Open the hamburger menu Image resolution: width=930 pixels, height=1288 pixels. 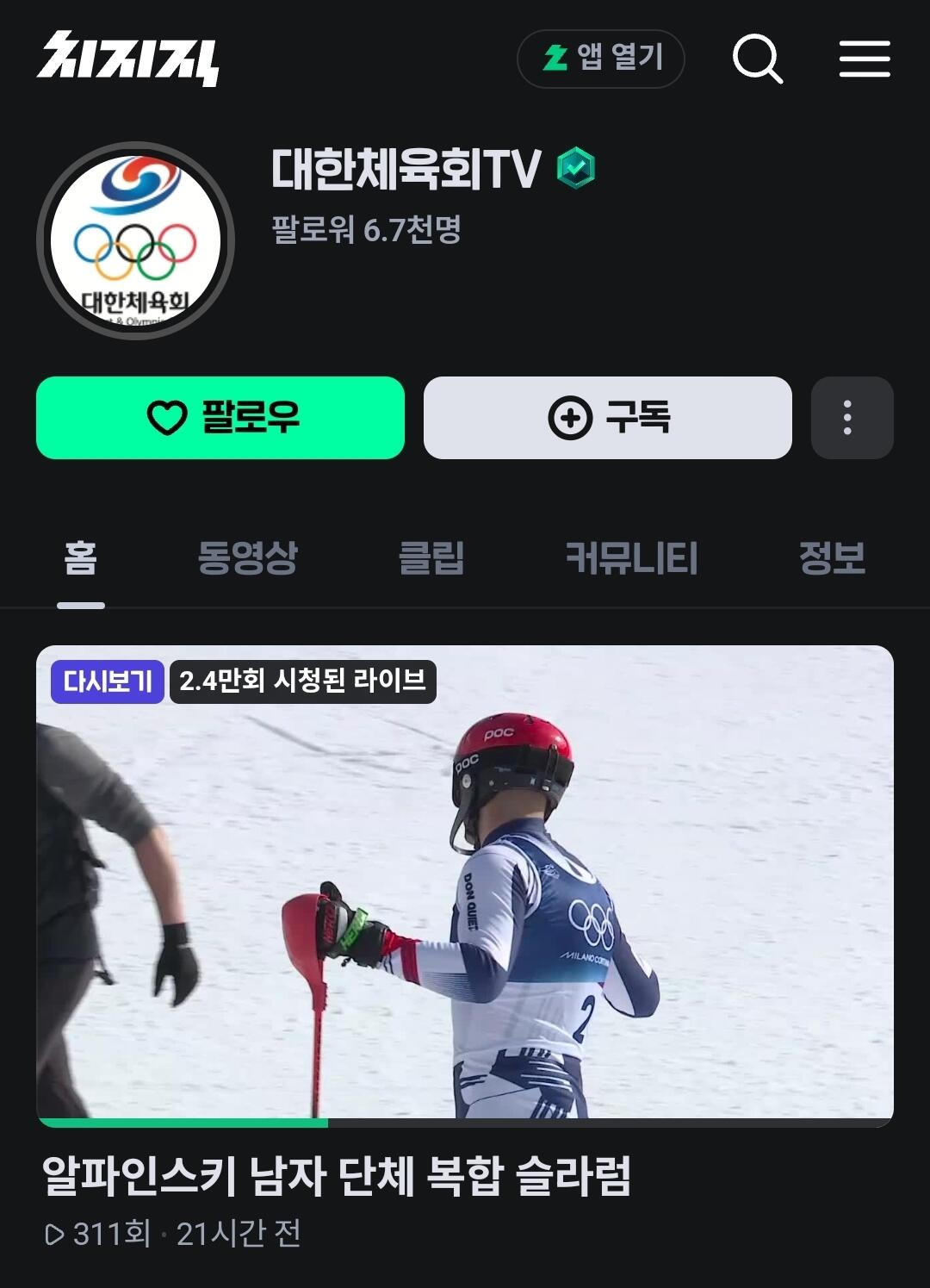point(865,59)
